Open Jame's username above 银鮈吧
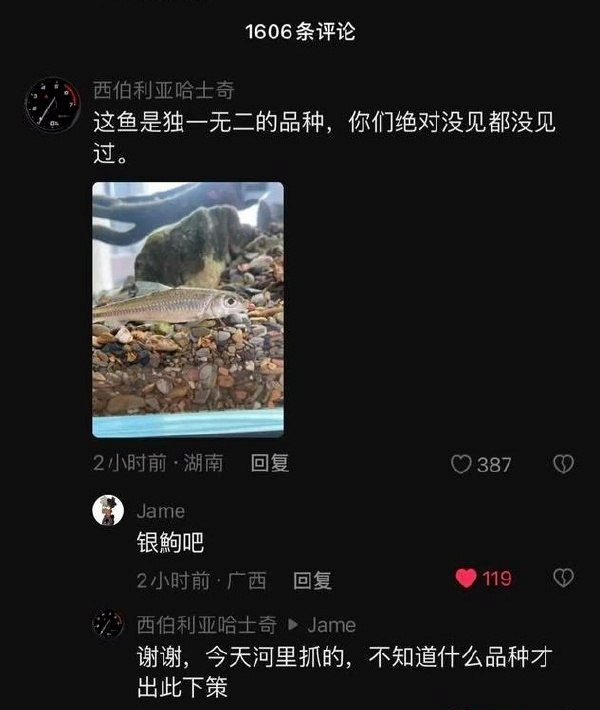Image resolution: width=600 pixels, height=710 pixels. tap(160, 511)
